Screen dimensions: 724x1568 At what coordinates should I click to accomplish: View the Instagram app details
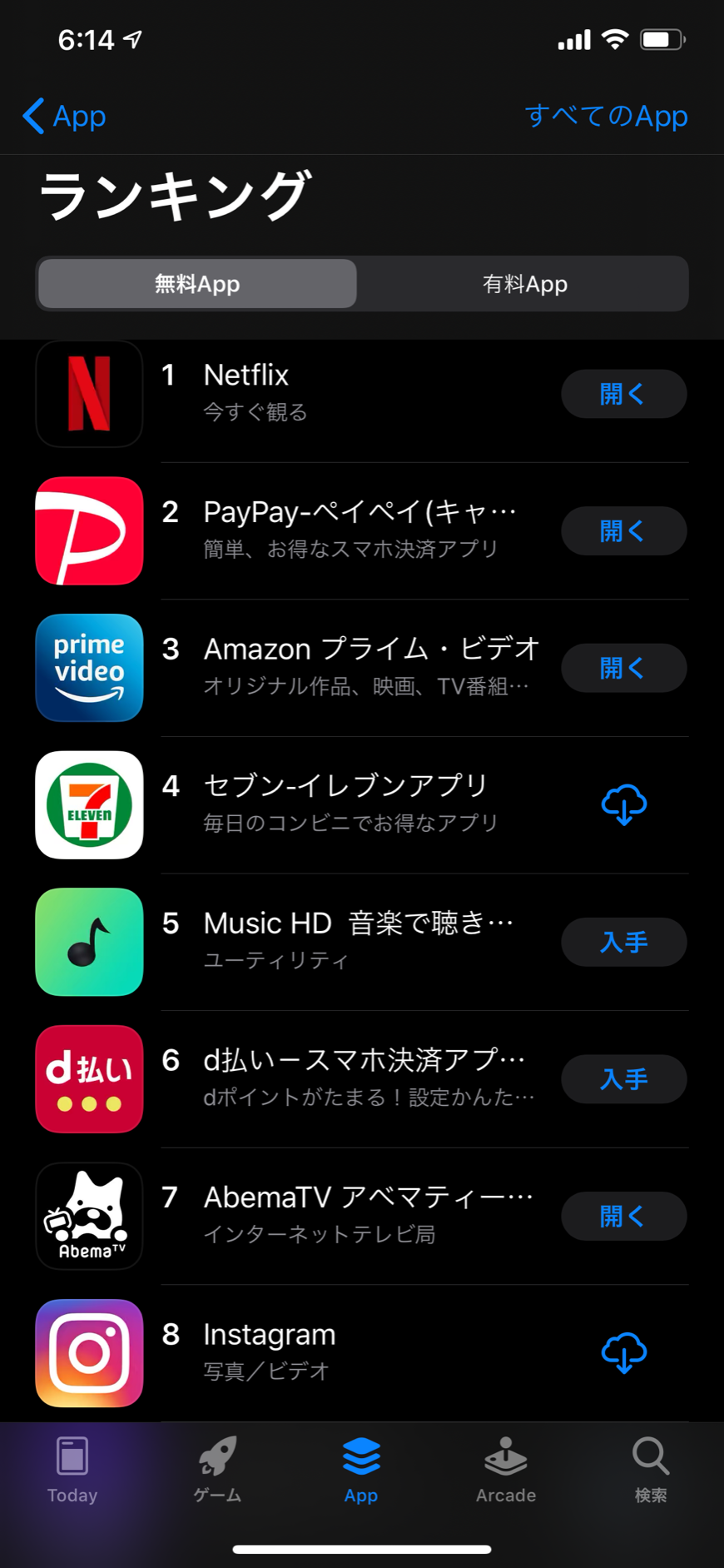(362, 1353)
